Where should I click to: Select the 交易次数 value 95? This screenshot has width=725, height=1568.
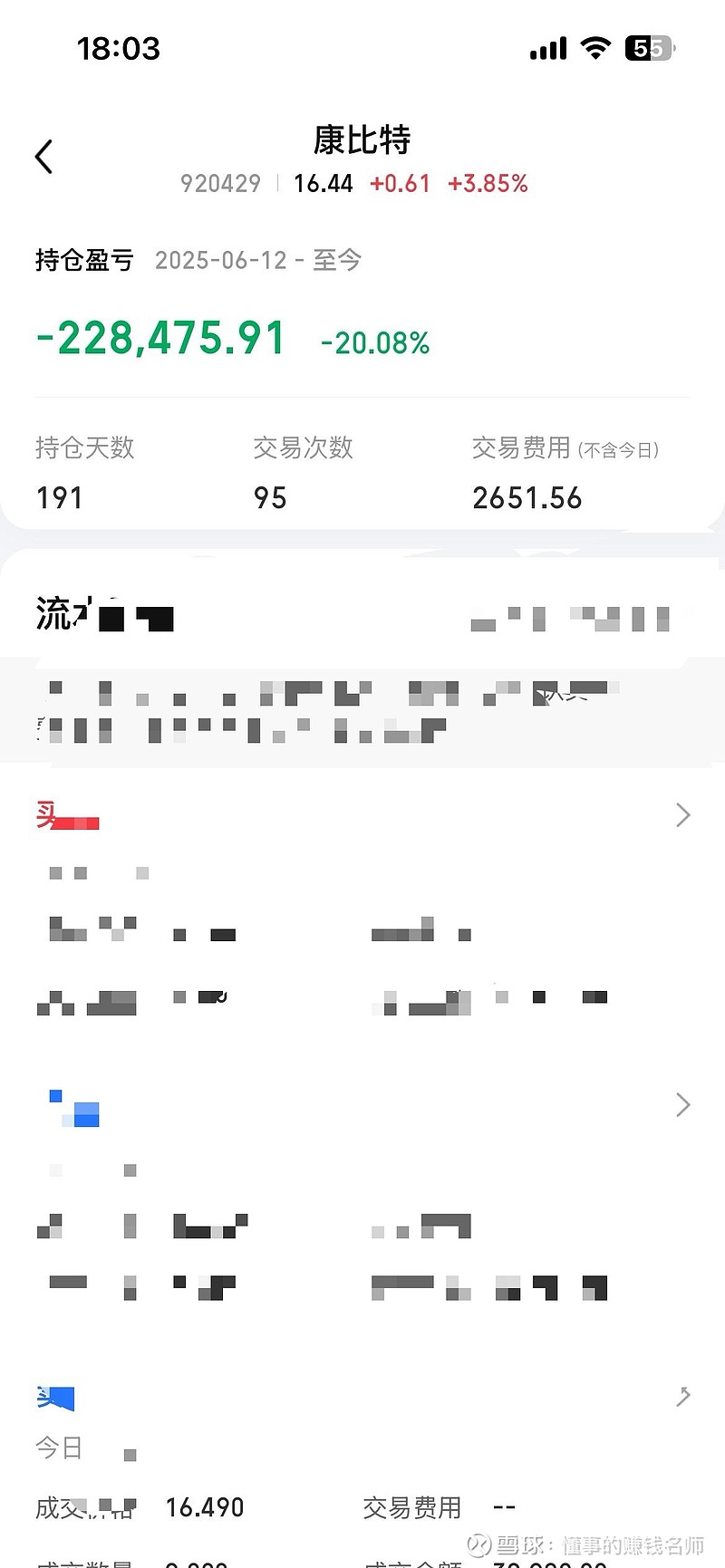pos(268,497)
